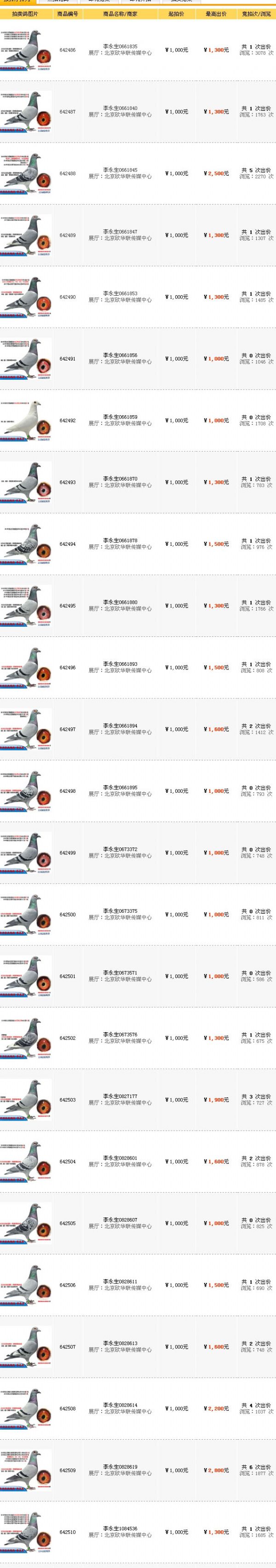Open auction item 李永生0661835

(120, 46)
